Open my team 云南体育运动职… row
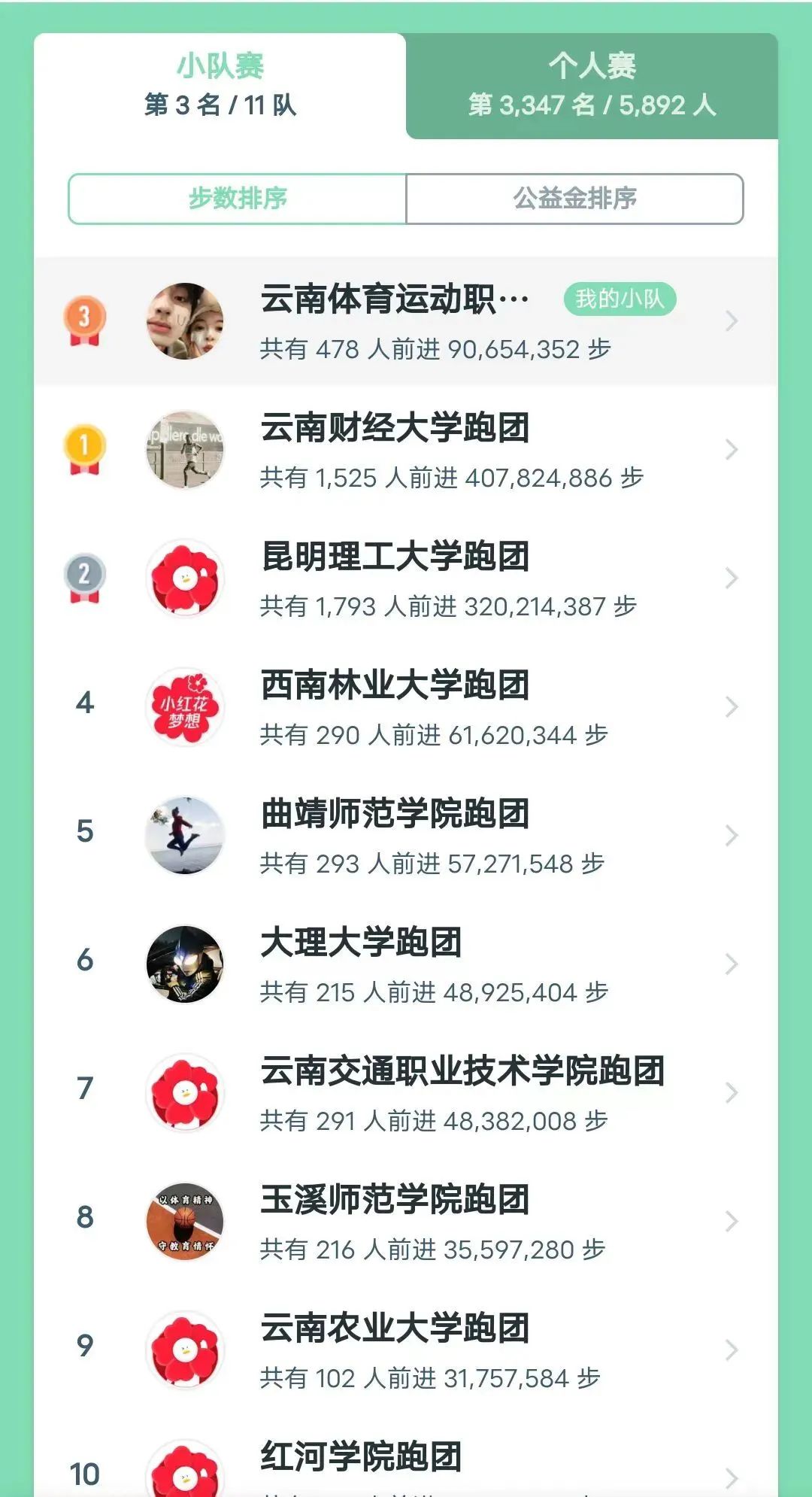 (x=406, y=321)
